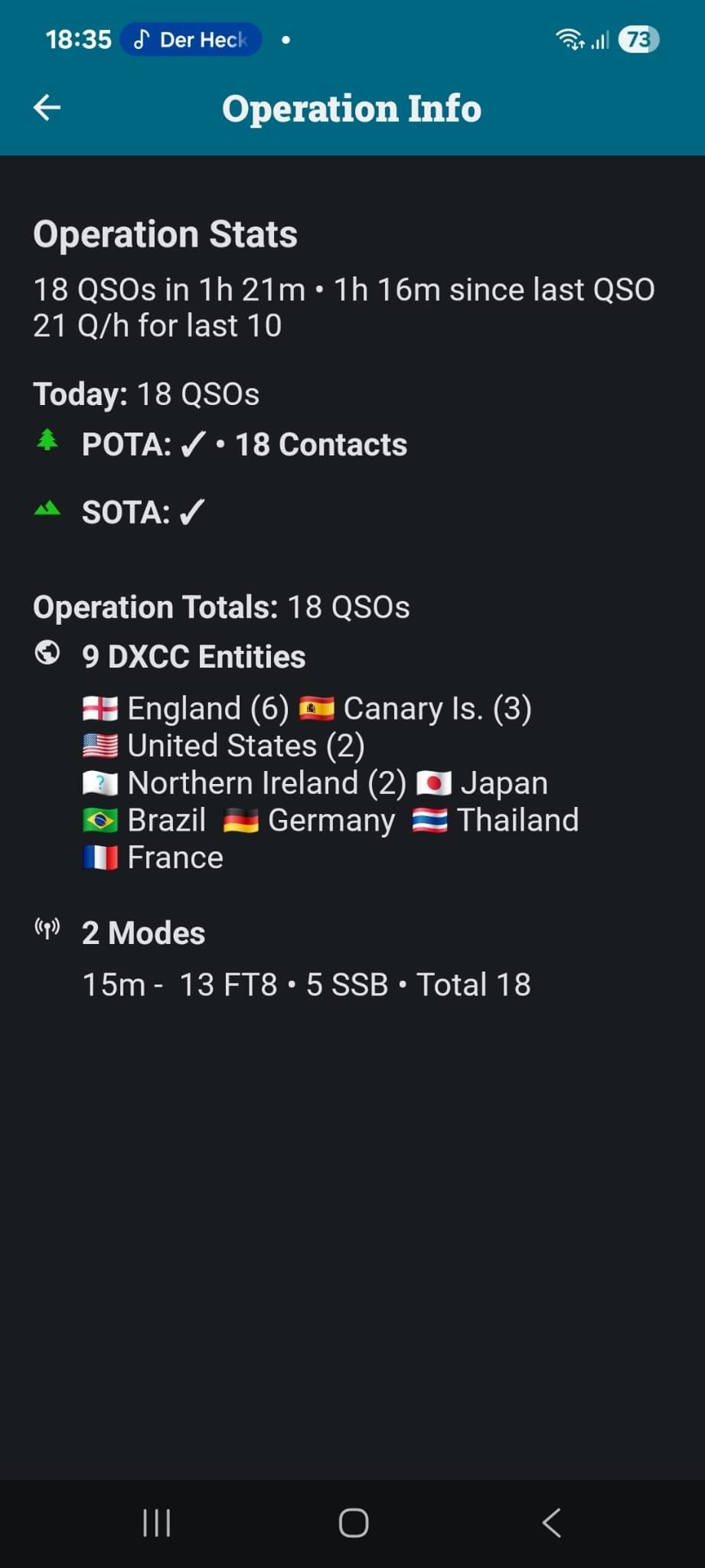Screen dimensions: 705x1568
Task: Open recent apps from navigation bar
Action: point(156,1523)
